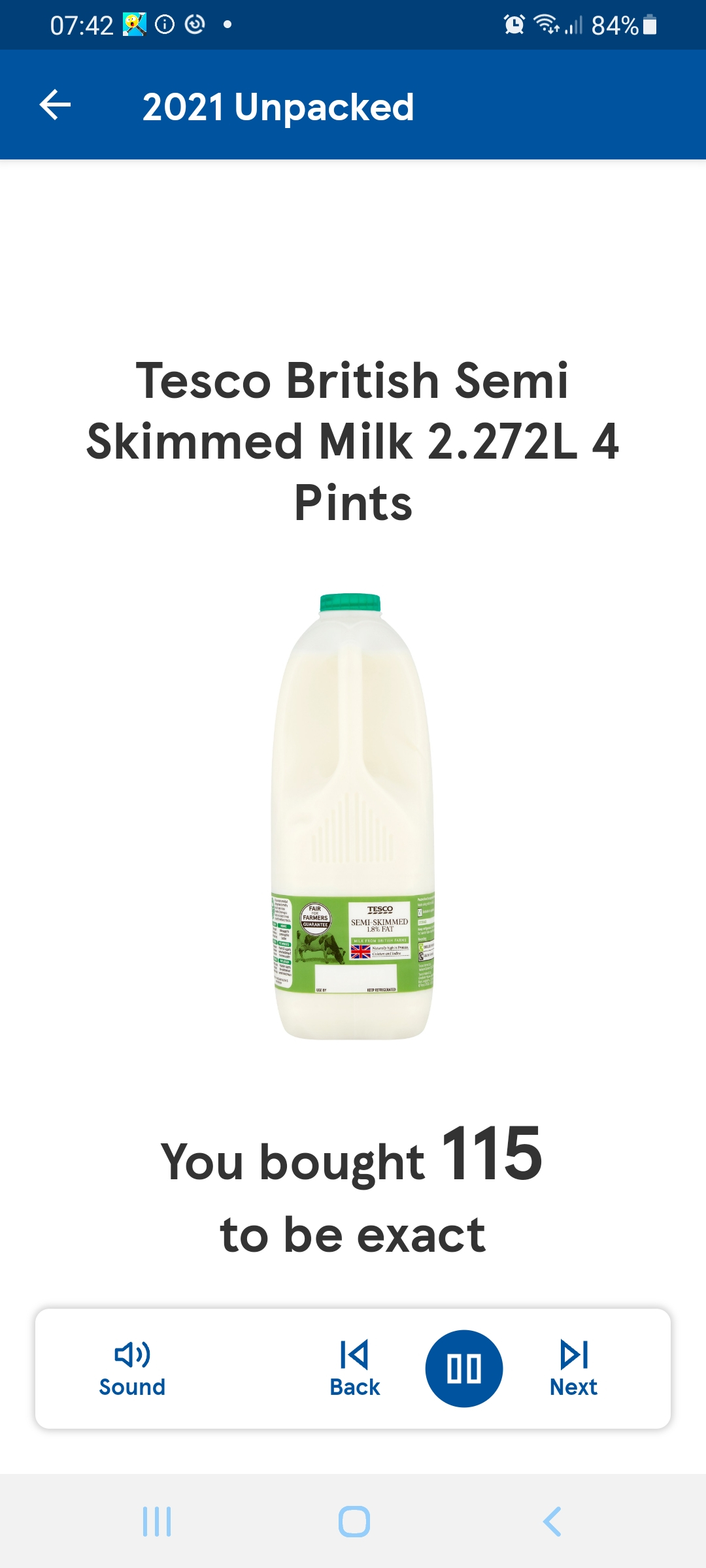Go to the home screen

[x=354, y=1522]
